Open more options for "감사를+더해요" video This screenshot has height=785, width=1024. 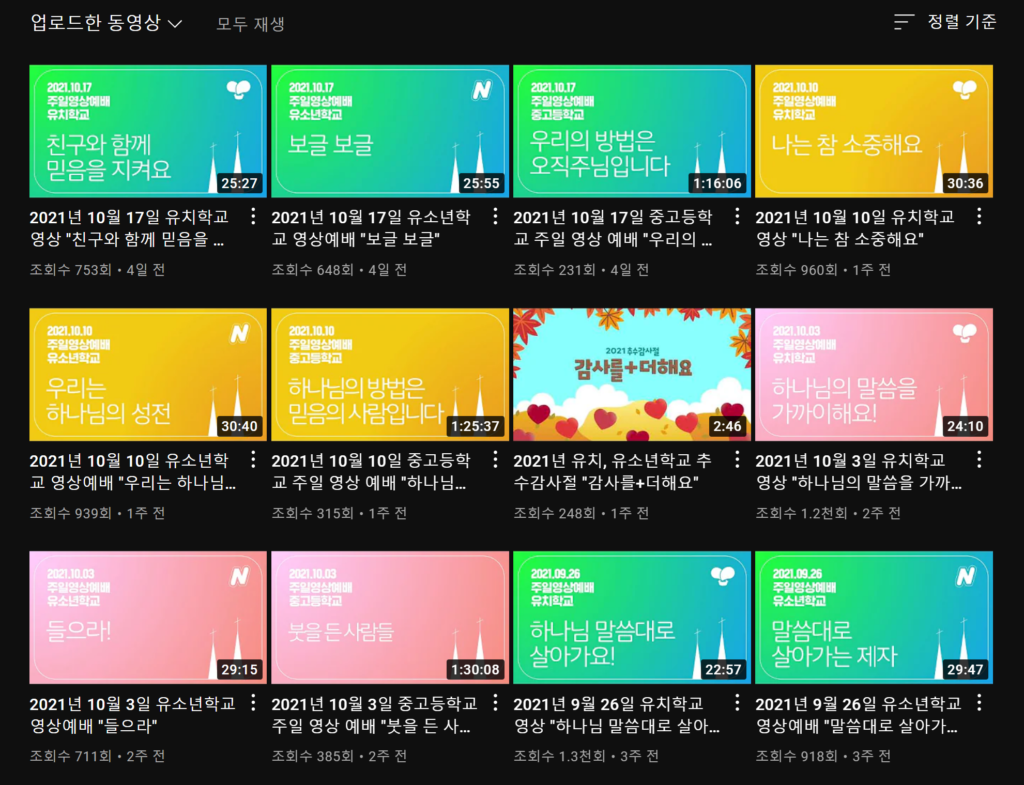pos(737,460)
